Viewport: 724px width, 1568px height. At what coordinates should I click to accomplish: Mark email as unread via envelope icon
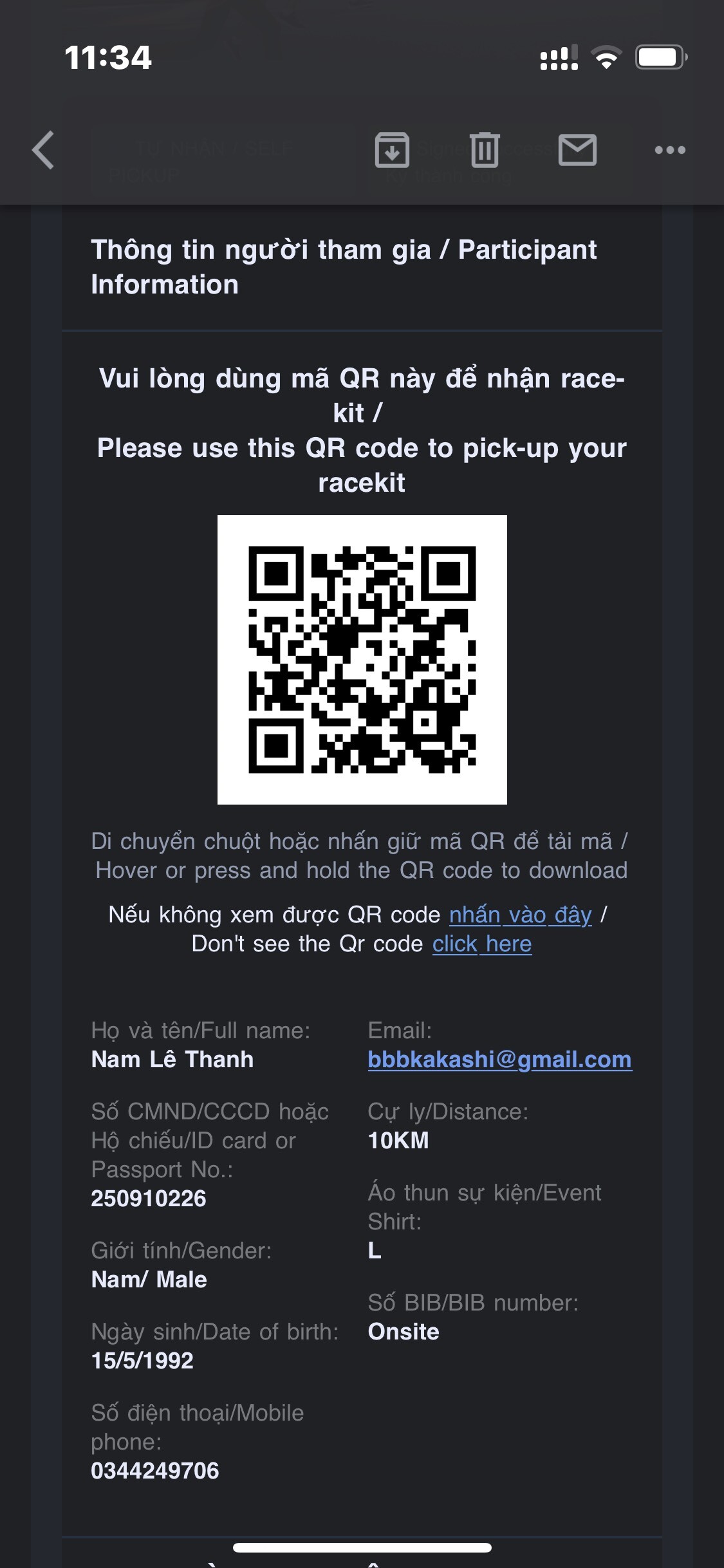click(577, 150)
